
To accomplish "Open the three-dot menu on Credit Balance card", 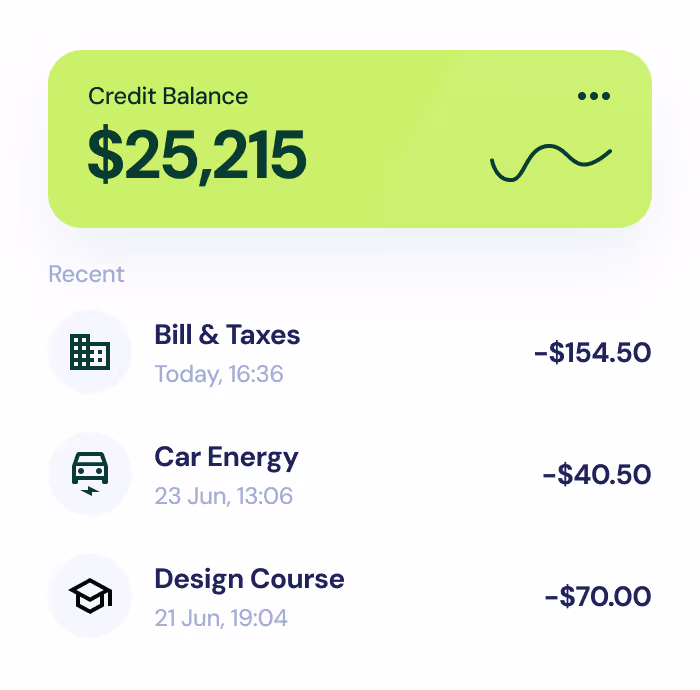I will (x=593, y=96).
